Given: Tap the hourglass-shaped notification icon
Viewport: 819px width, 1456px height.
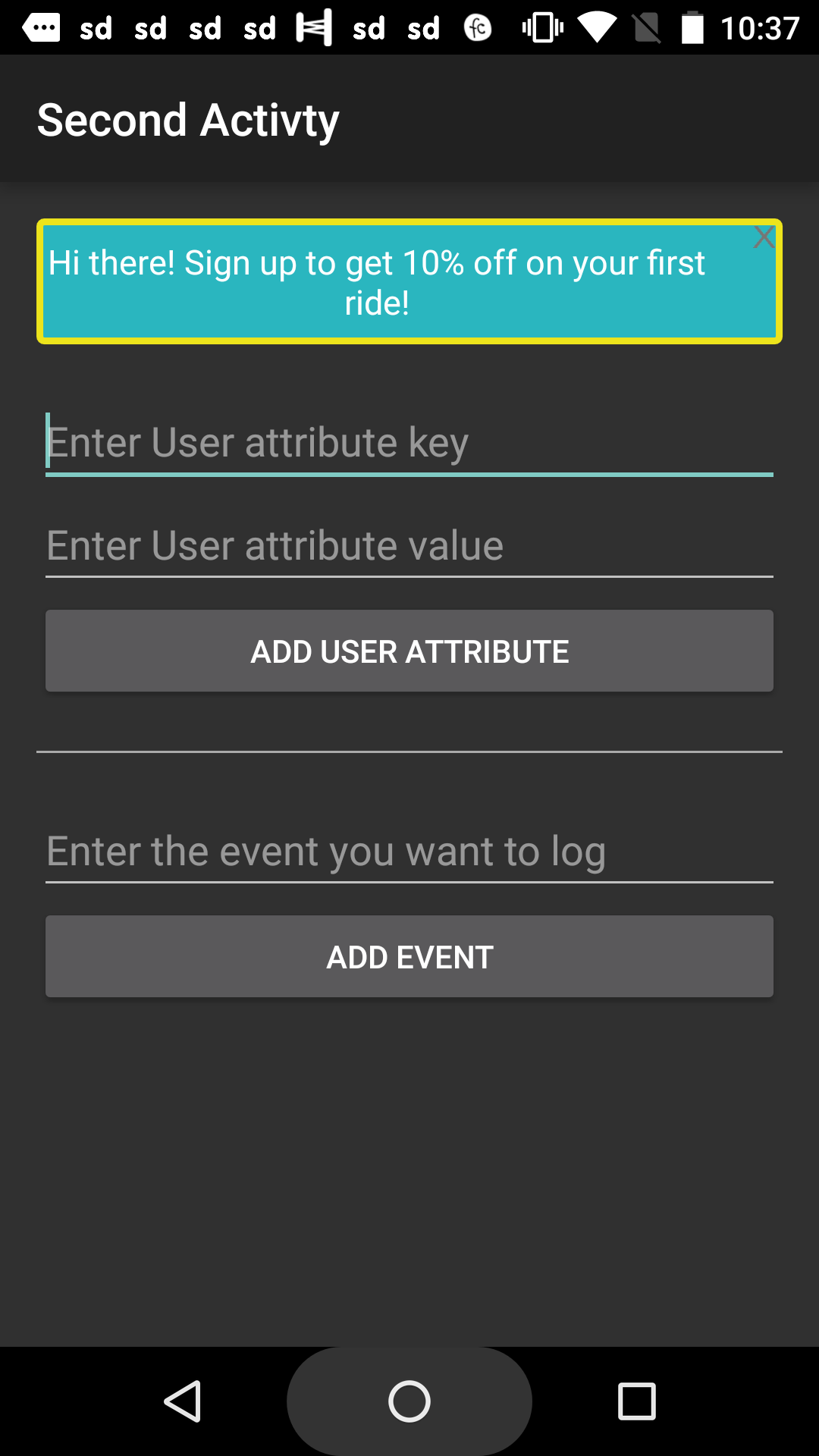Looking at the screenshot, I should point(313,27).
